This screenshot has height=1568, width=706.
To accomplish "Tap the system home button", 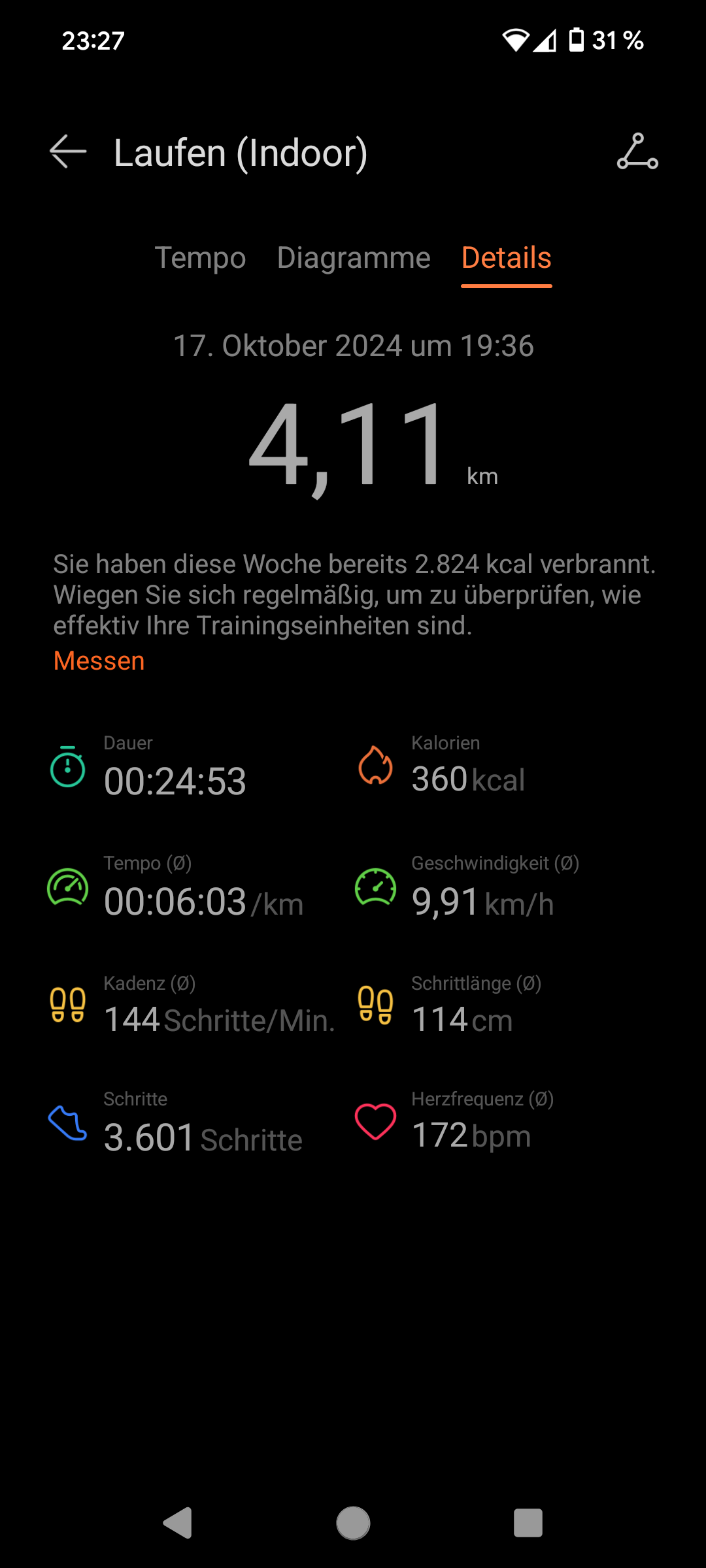I will point(353,1523).
